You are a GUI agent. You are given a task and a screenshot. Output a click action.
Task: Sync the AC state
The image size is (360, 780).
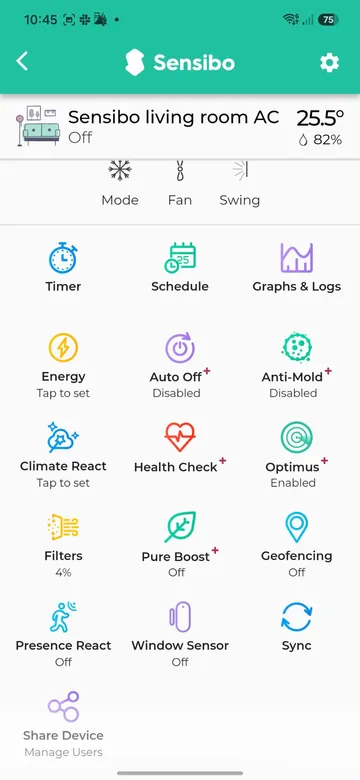(297, 627)
